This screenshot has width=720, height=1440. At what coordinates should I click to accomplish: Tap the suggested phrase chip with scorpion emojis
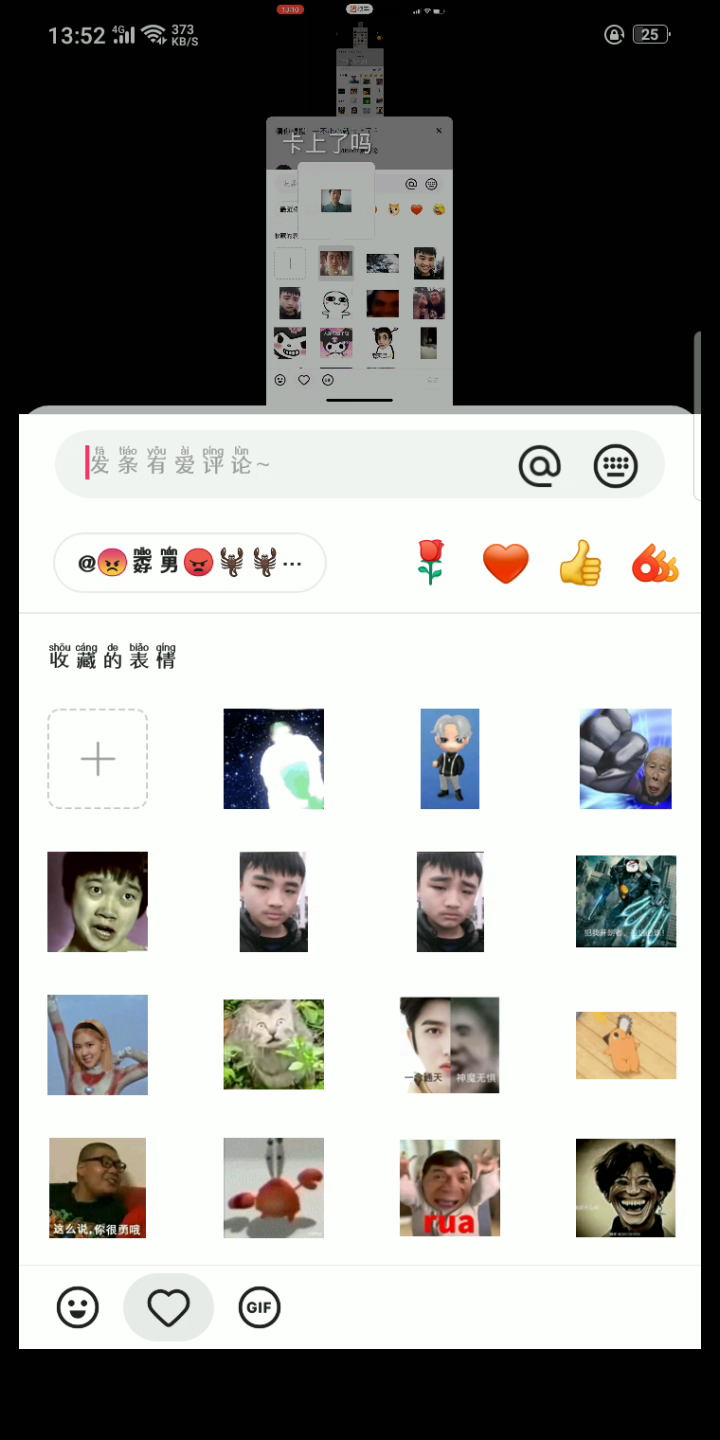click(x=190, y=563)
